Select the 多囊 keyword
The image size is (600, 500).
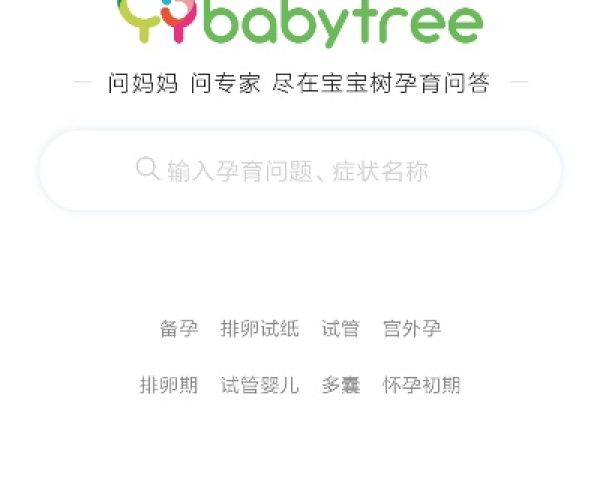point(340,385)
